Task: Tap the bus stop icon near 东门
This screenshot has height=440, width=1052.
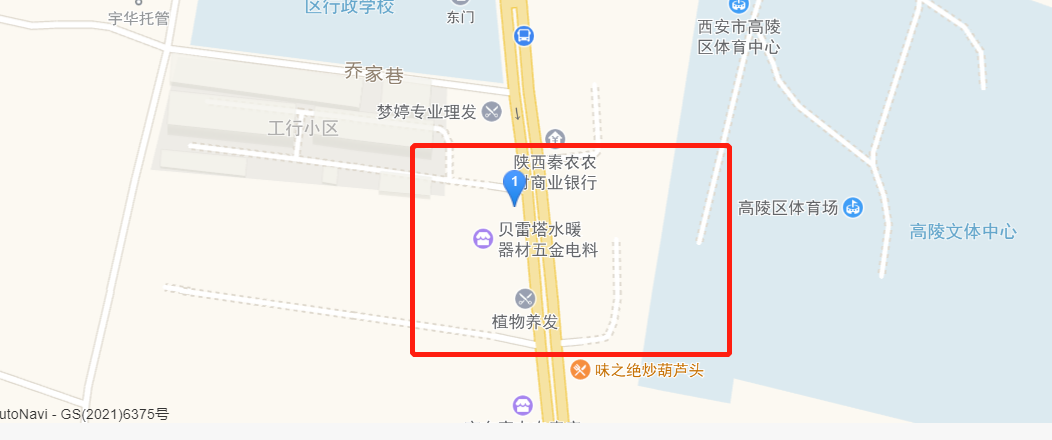Action: point(523,36)
